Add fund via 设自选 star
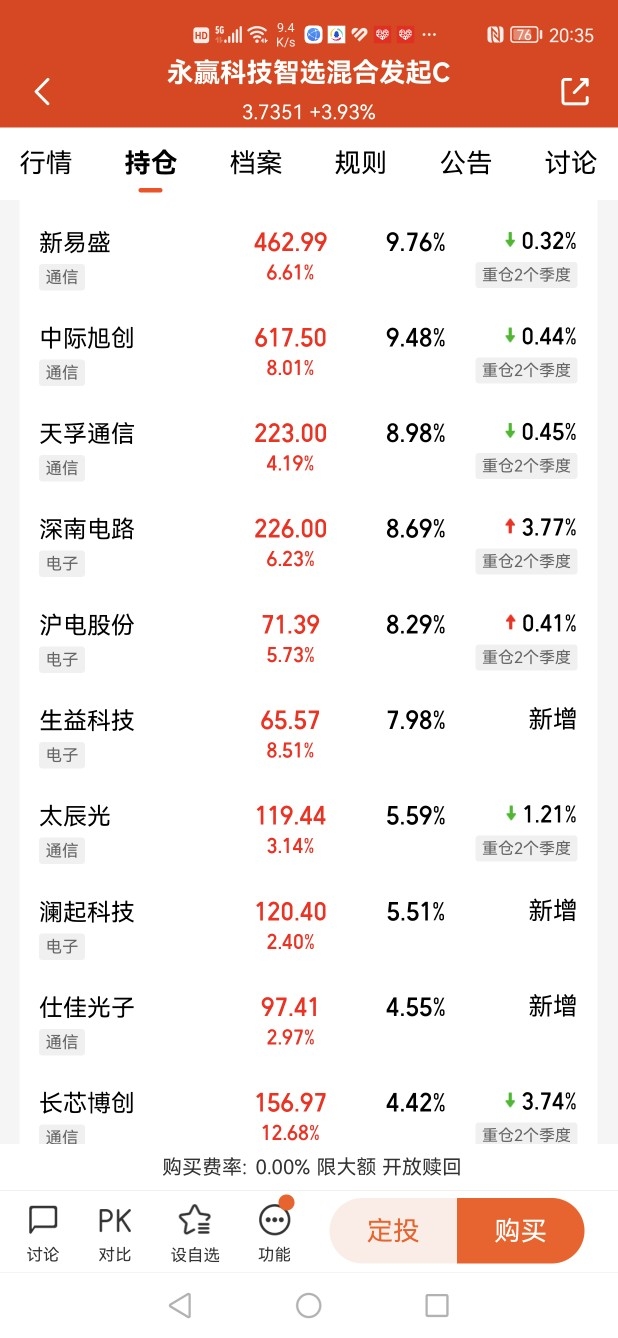Image resolution: width=618 pixels, height=1338 pixels. point(194,1232)
